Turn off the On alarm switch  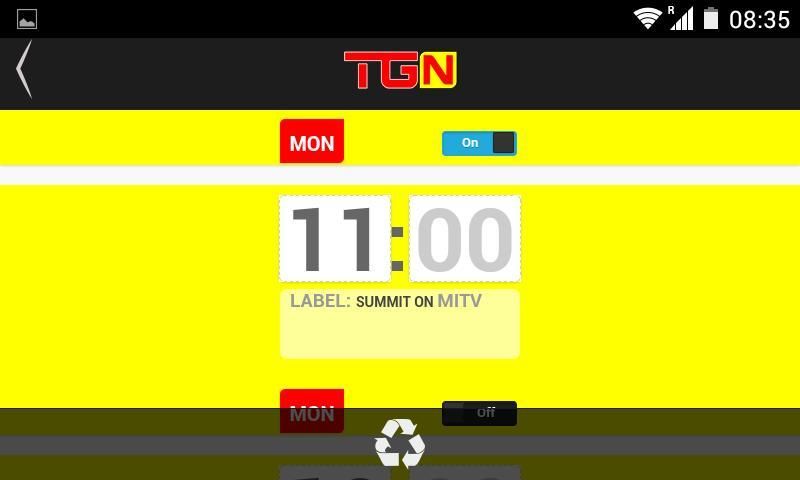[x=479, y=143]
